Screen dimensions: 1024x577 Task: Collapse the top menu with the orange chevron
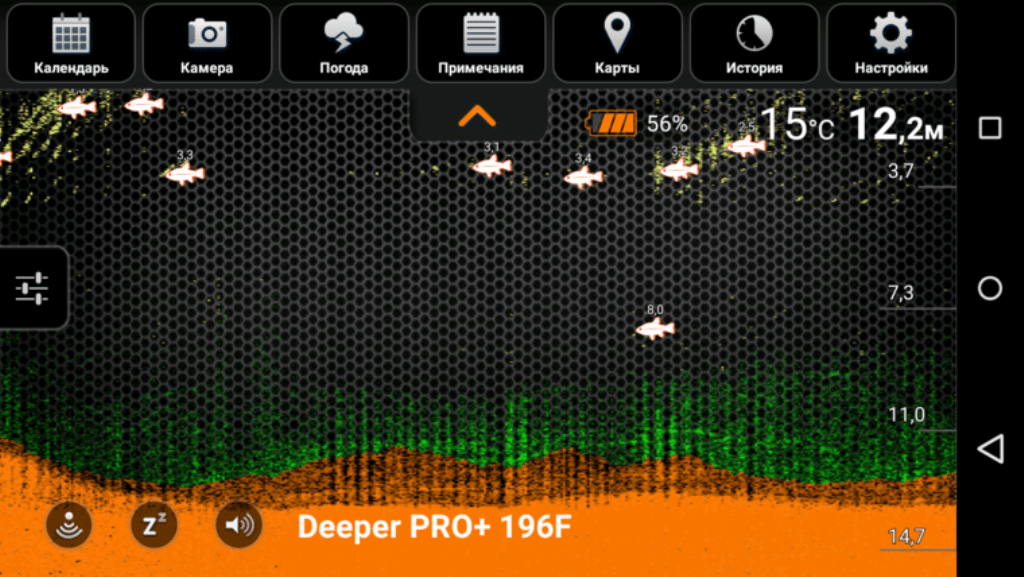point(477,116)
